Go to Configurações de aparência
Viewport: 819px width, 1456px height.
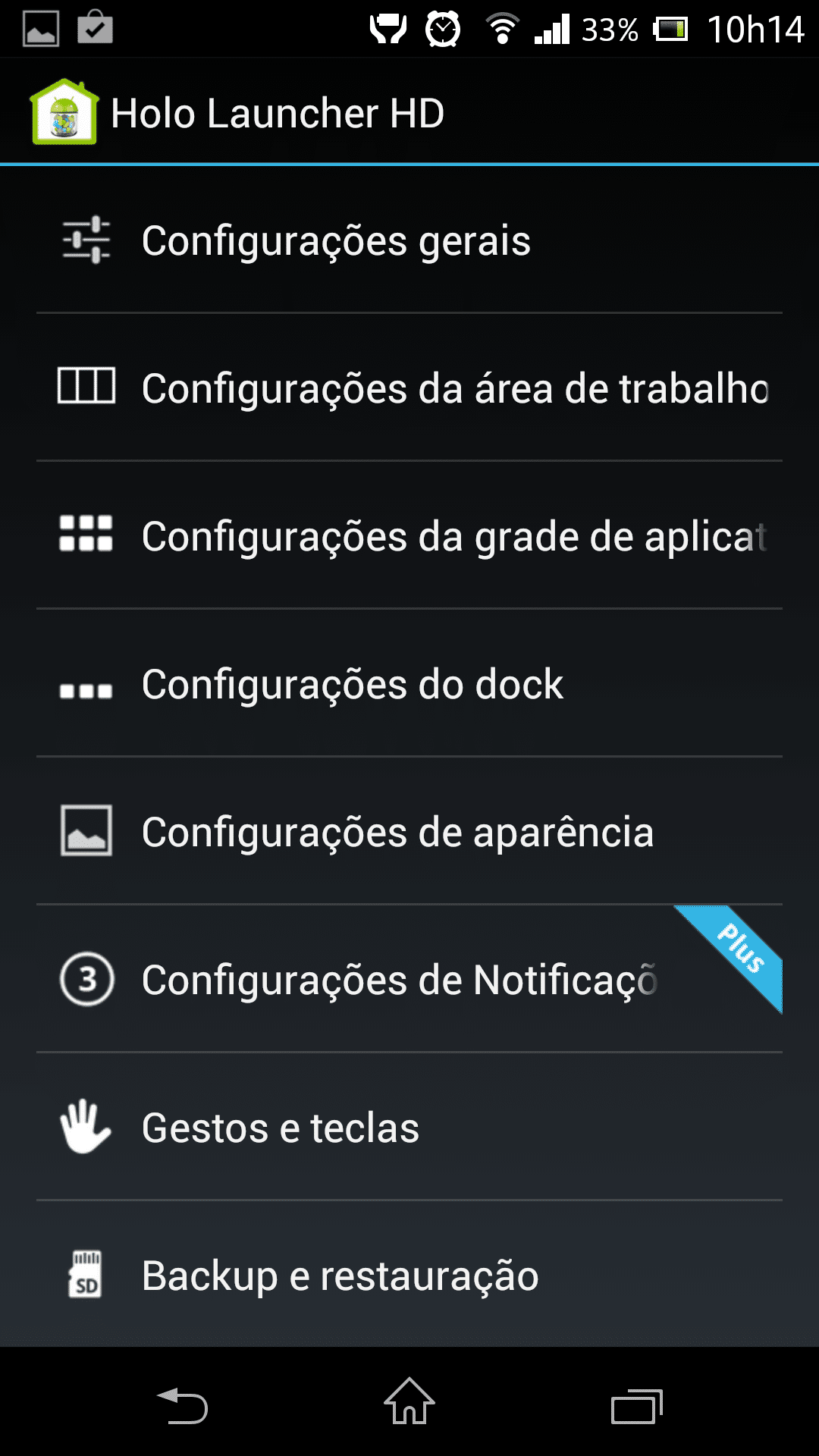point(409,831)
